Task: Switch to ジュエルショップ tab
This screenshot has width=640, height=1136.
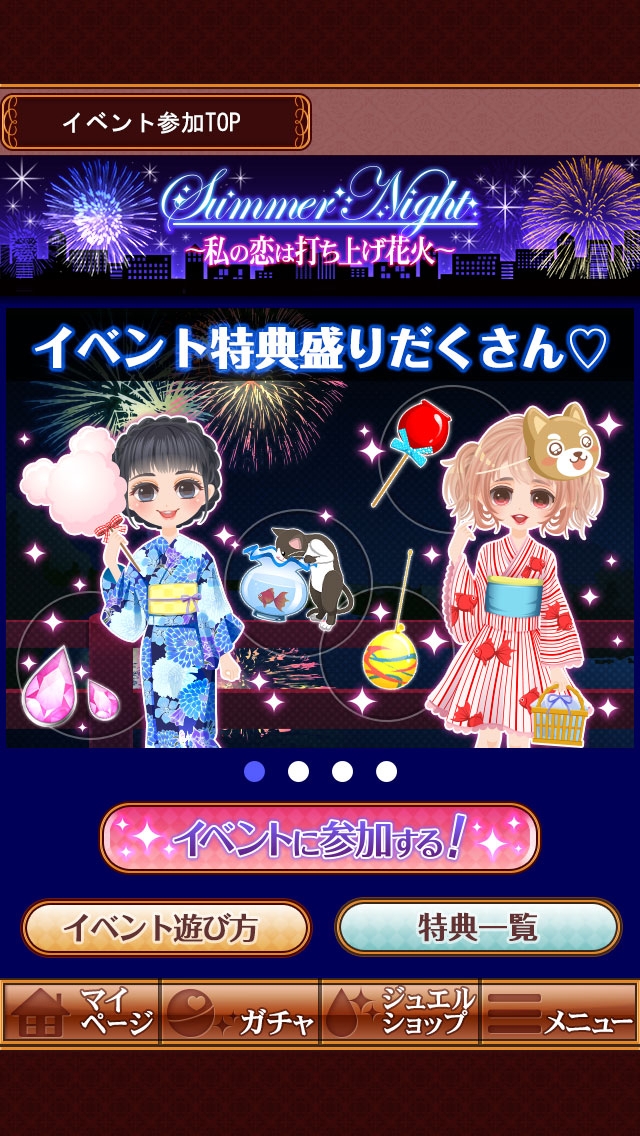Action: click(x=400, y=1012)
